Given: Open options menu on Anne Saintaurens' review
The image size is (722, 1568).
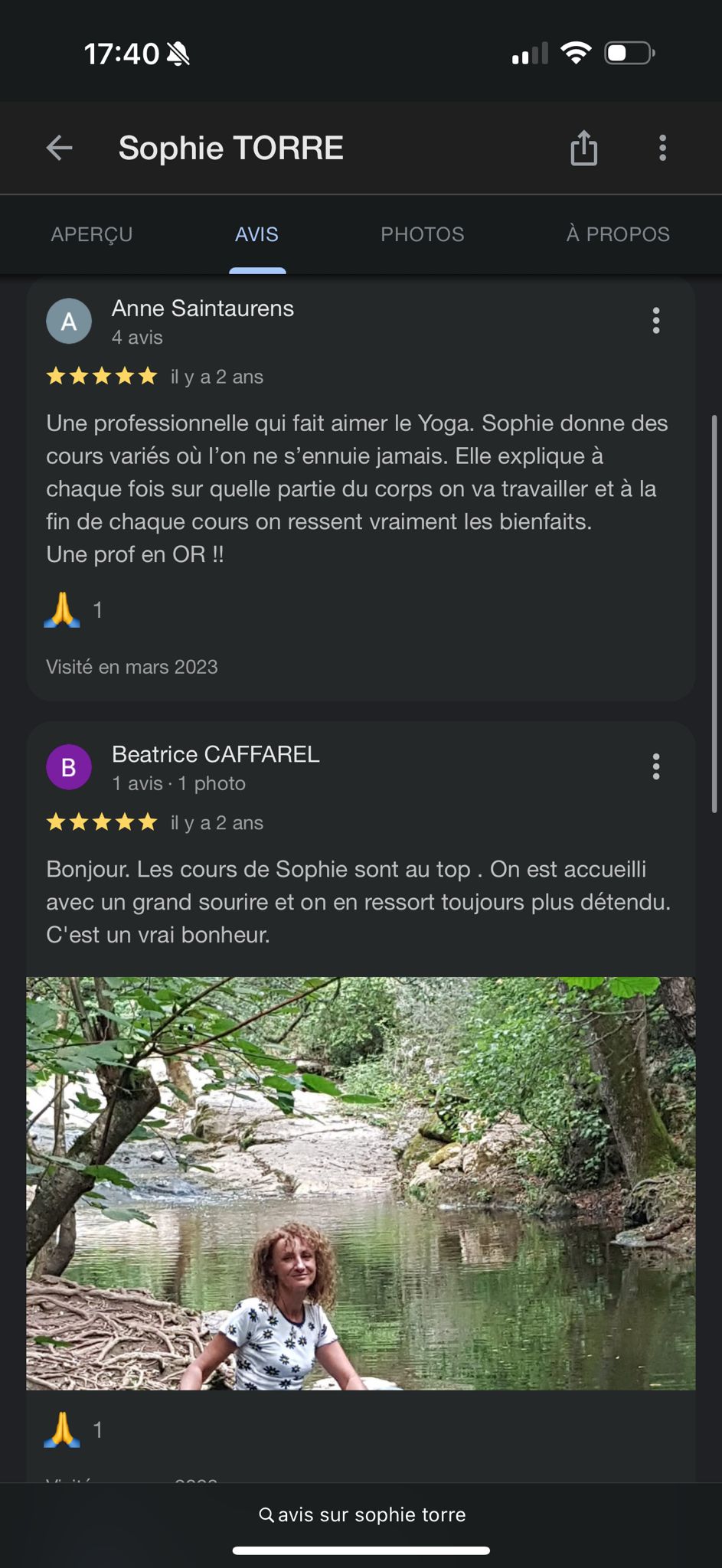Looking at the screenshot, I should pyautogui.click(x=655, y=321).
